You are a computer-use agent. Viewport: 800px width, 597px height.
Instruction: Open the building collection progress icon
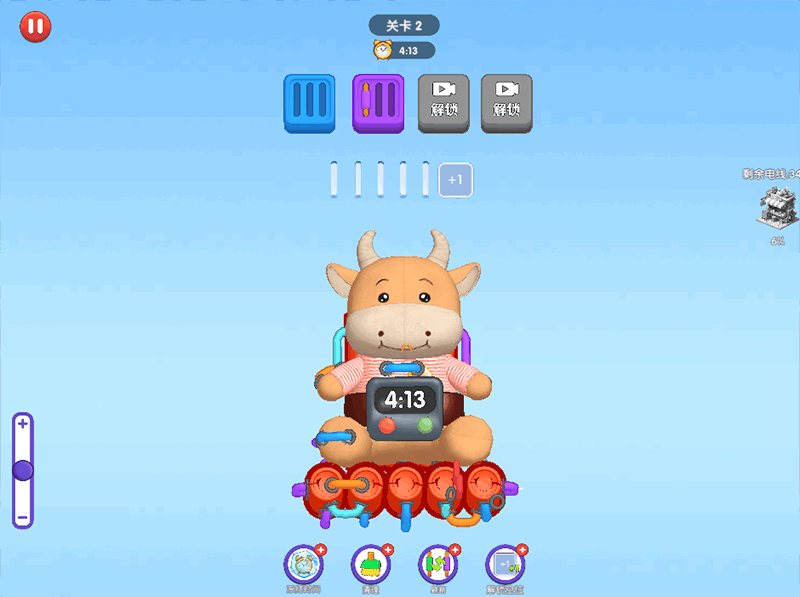[778, 209]
